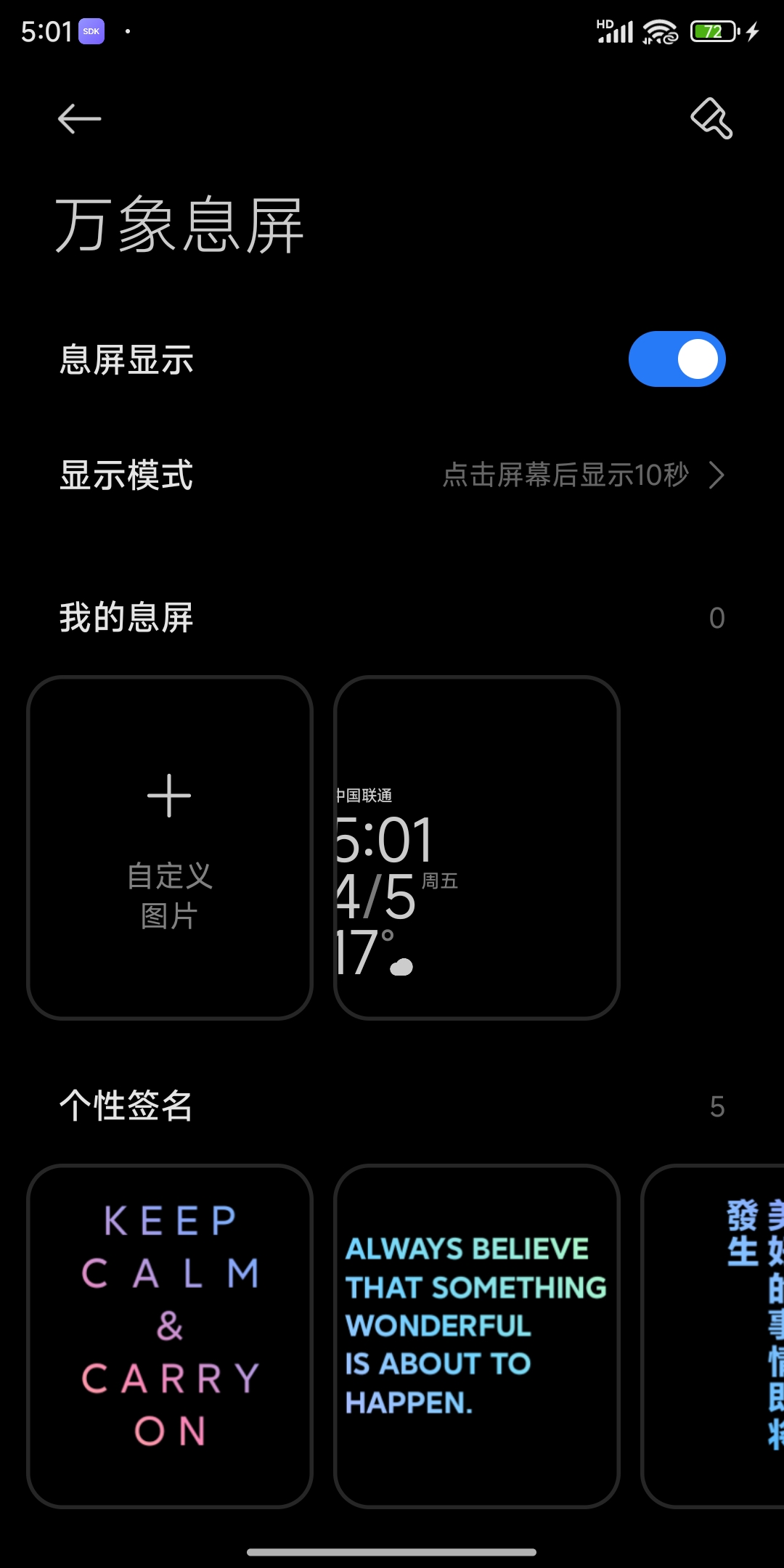This screenshot has height=1568, width=784.
Task: Open 显示模式 display mode settings
Action: (x=392, y=475)
